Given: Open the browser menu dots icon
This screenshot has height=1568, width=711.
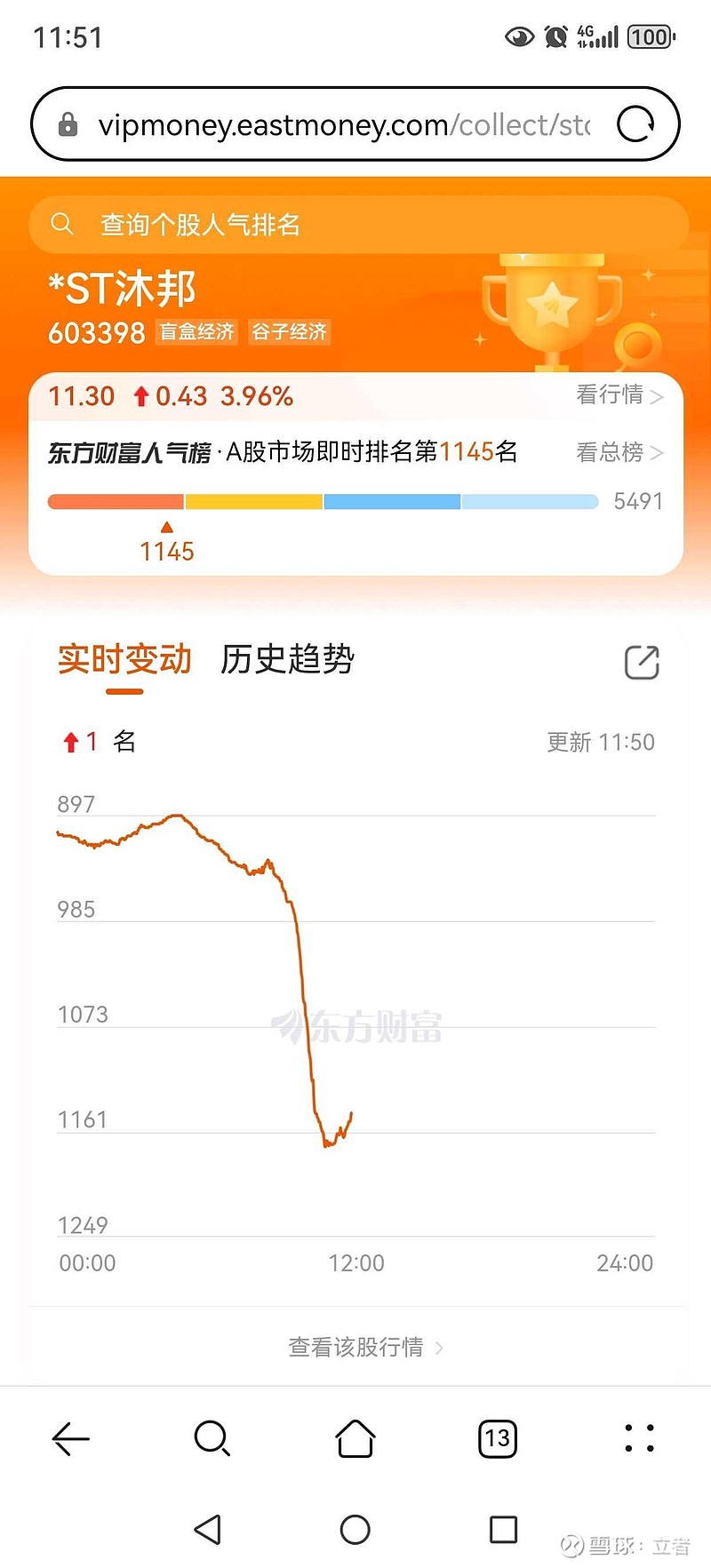Looking at the screenshot, I should [639, 1439].
